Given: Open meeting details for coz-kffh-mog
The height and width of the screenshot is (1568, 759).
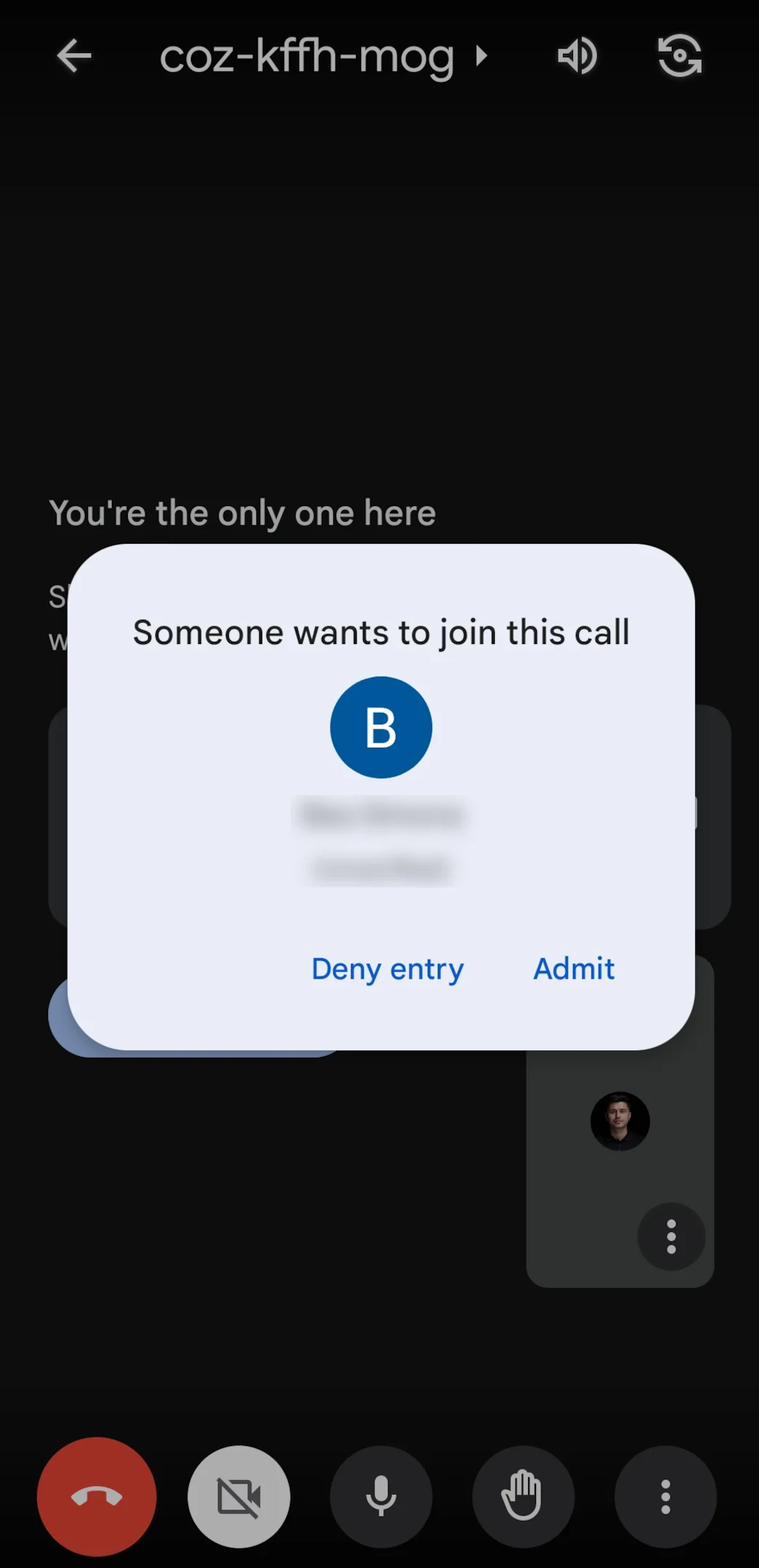Looking at the screenshot, I should click(322, 57).
